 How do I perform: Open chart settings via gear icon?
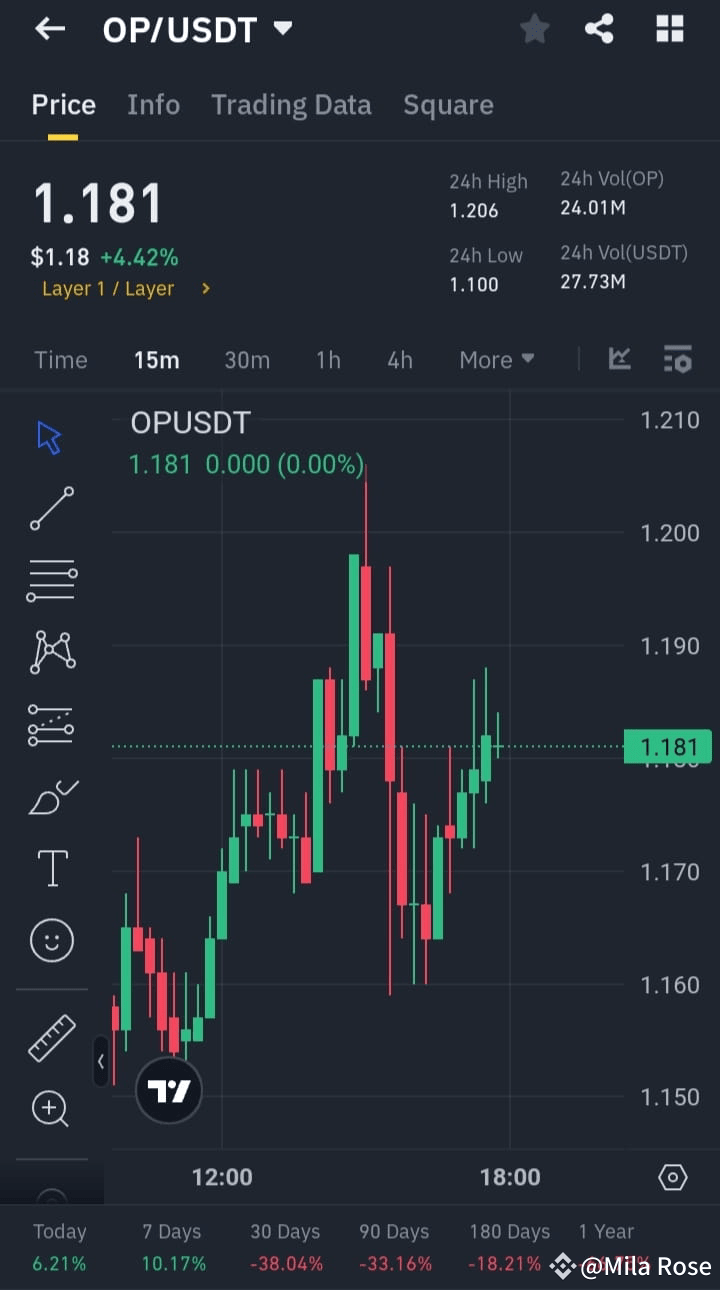tap(672, 1177)
